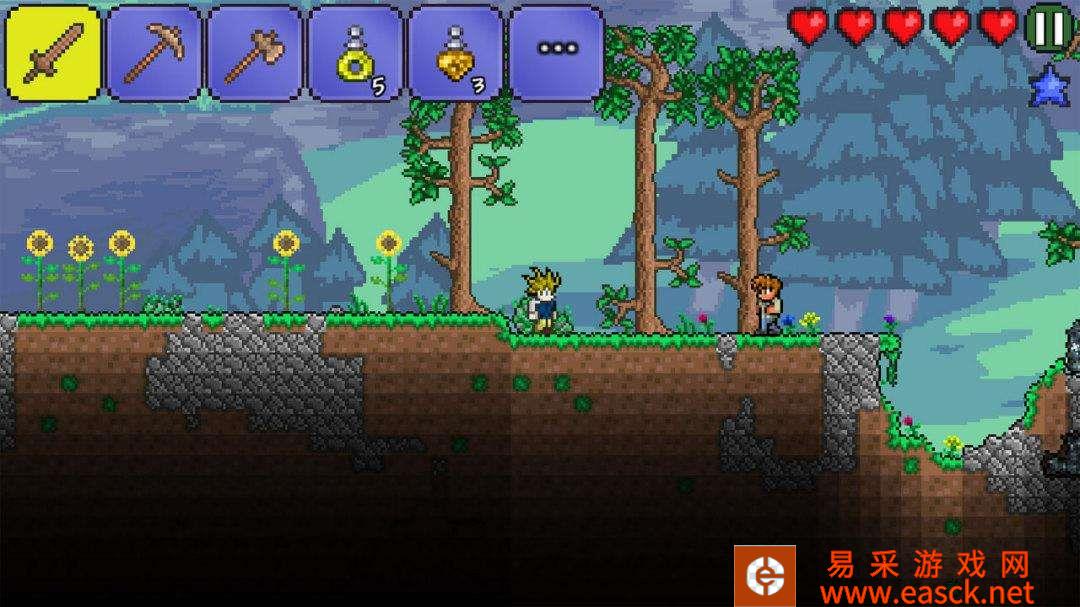
Task: Pause the game
Action: coord(1049,27)
